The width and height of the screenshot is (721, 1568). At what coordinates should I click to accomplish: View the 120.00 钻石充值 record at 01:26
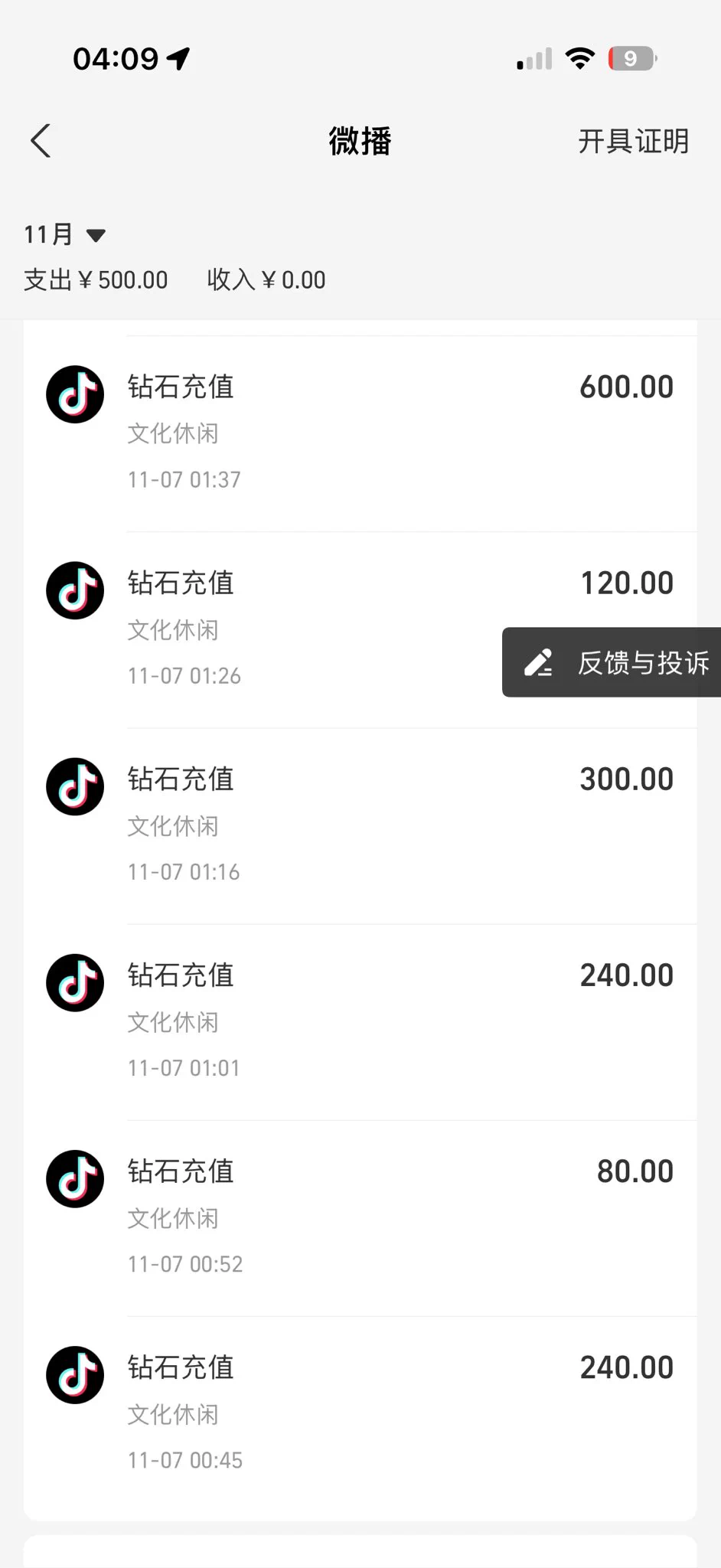306,629
